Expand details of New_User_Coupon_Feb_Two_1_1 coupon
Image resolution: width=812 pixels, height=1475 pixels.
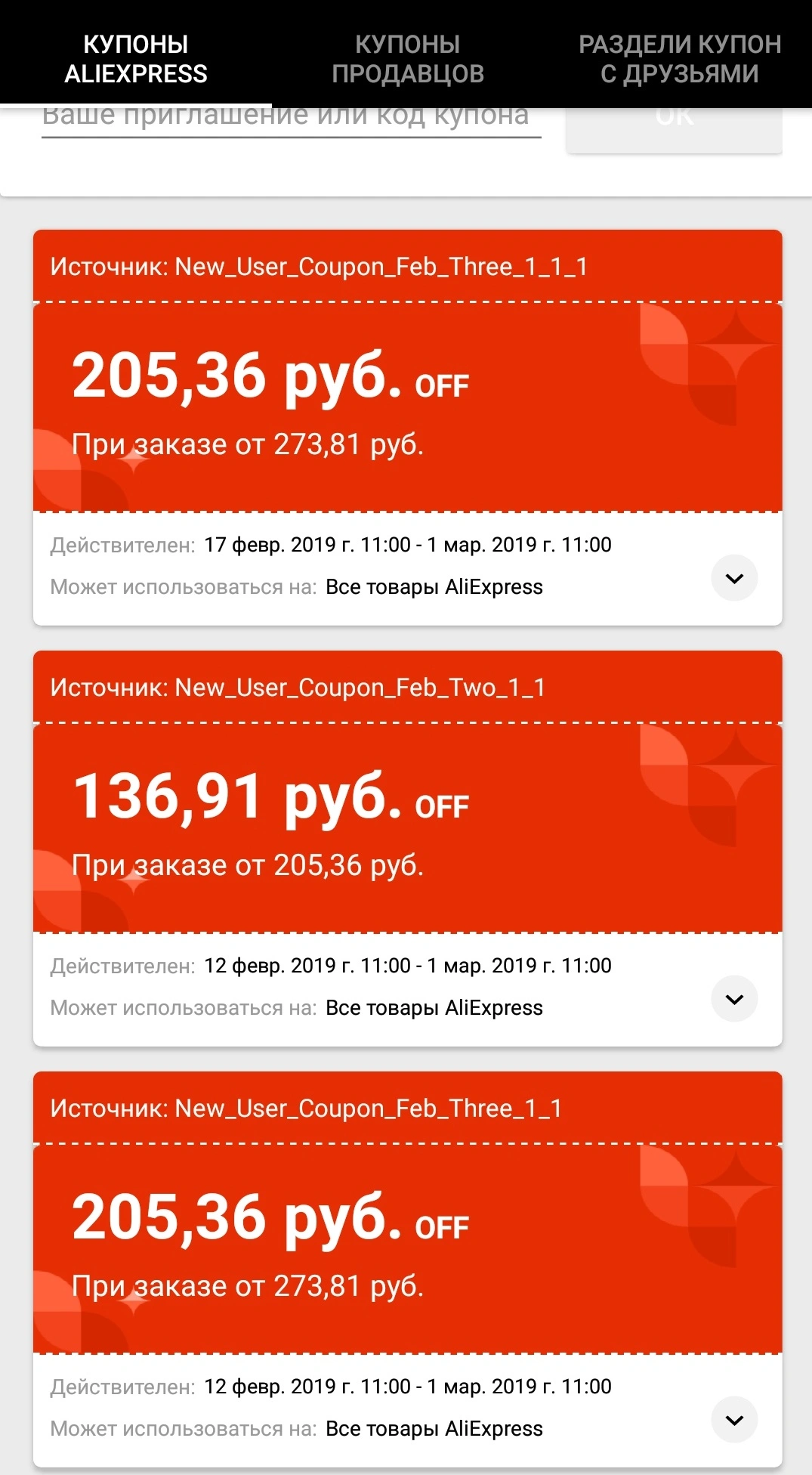pyautogui.click(x=734, y=999)
